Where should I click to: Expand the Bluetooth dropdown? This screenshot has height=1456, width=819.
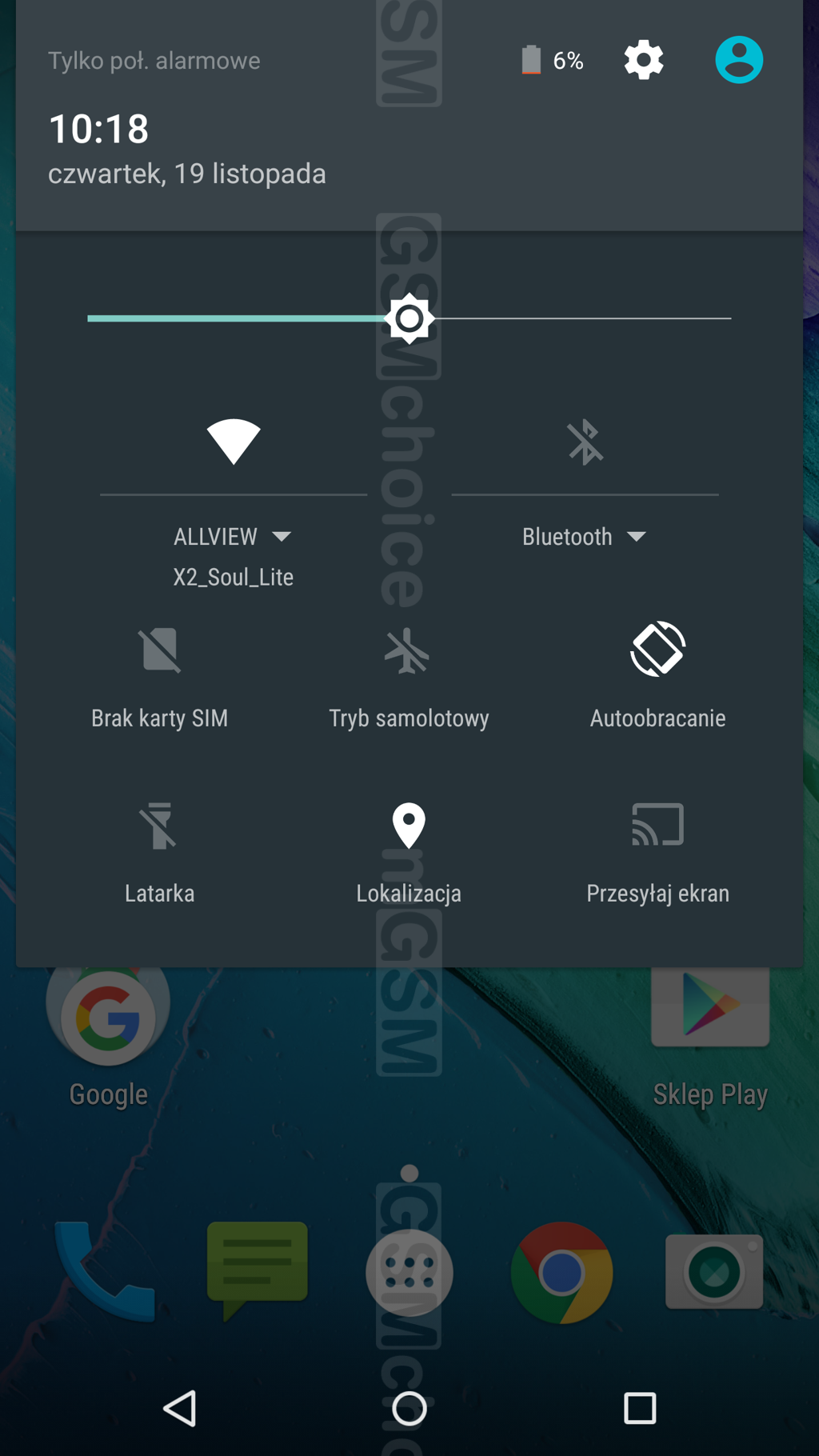(x=585, y=536)
